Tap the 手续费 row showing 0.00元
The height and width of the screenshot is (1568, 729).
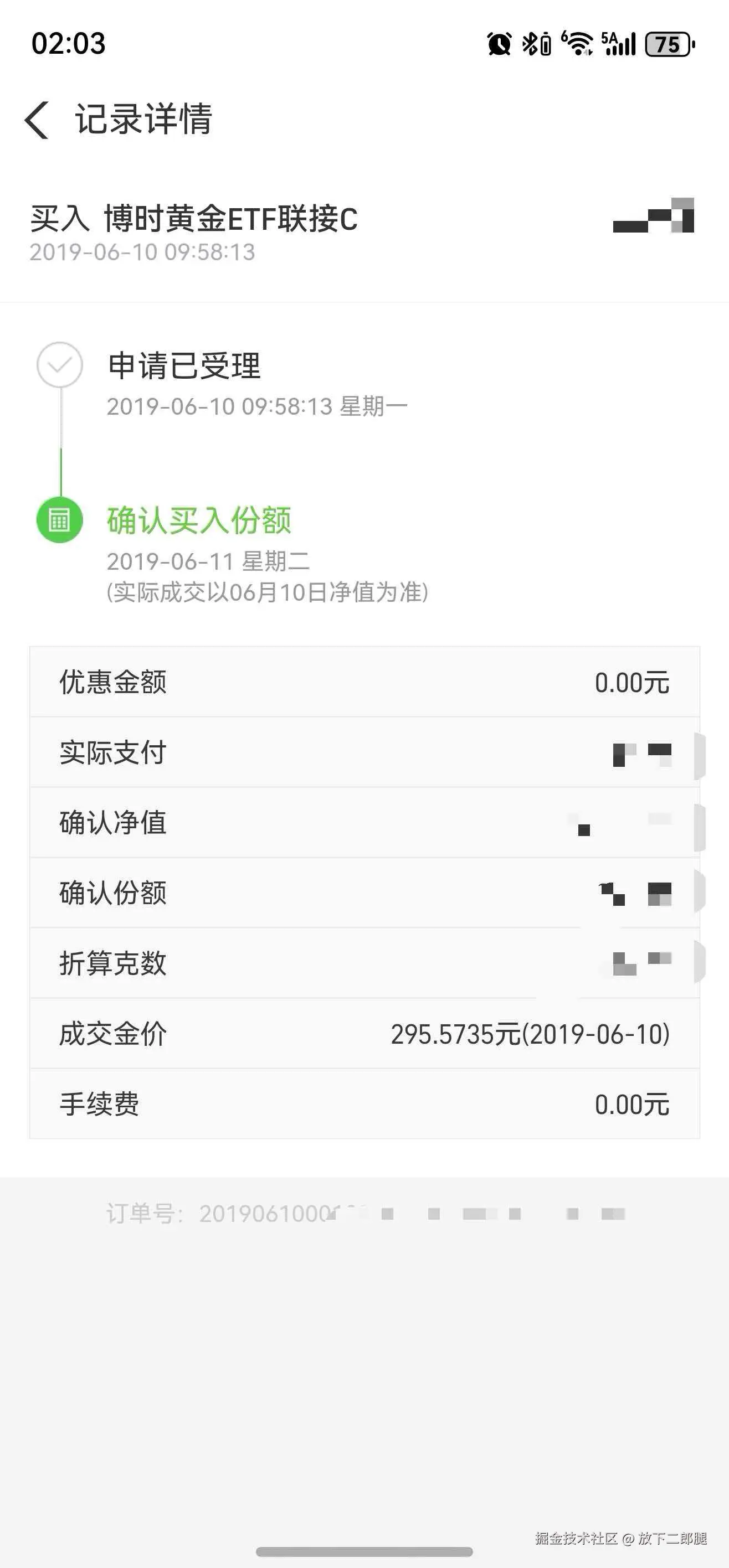click(364, 1103)
